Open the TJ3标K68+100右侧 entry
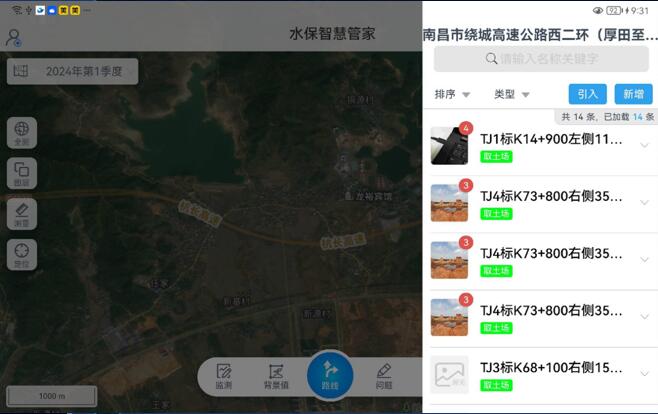 point(550,367)
